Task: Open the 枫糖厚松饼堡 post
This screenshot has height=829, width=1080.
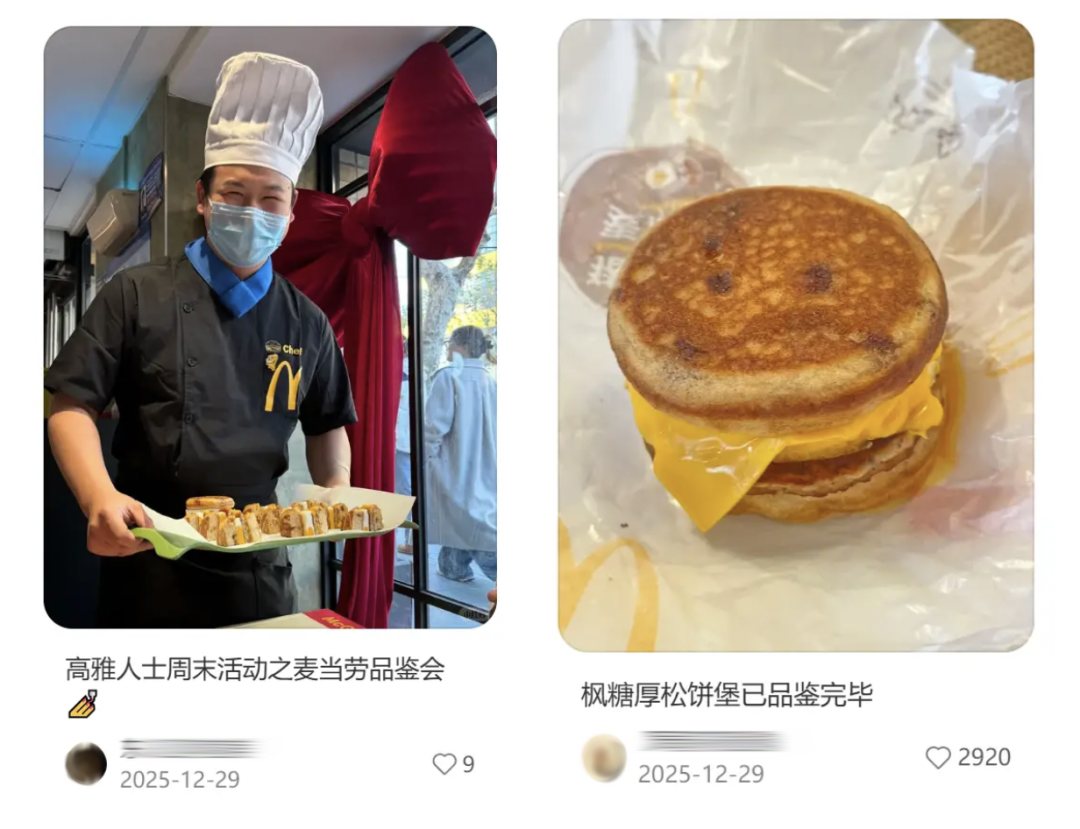Action: (795, 335)
